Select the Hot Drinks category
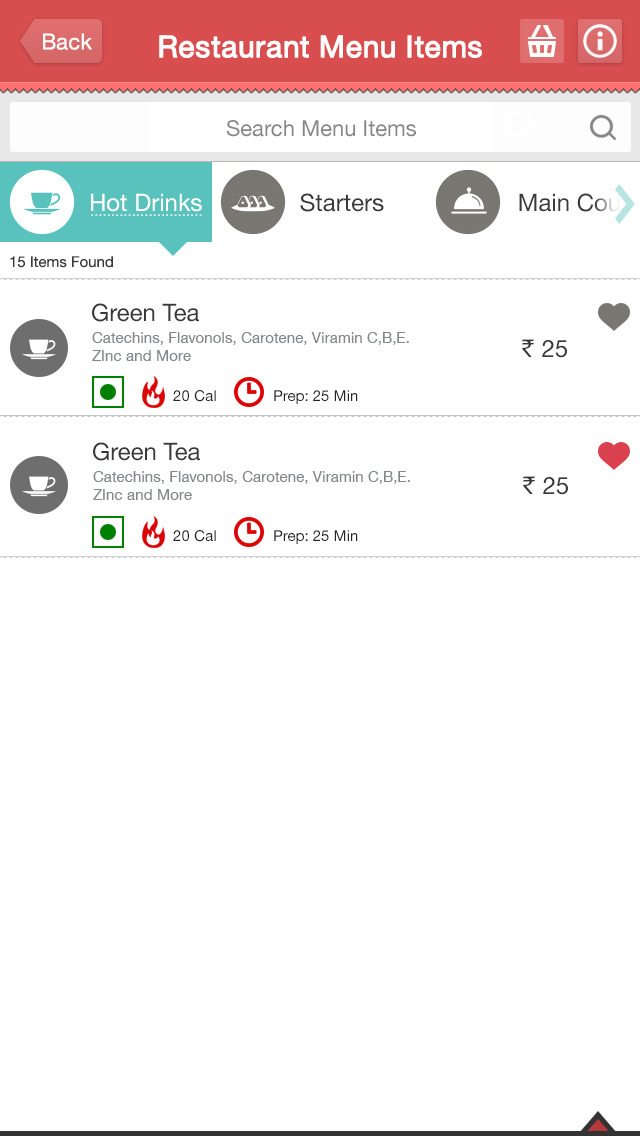This screenshot has height=1136, width=640. click(x=106, y=203)
